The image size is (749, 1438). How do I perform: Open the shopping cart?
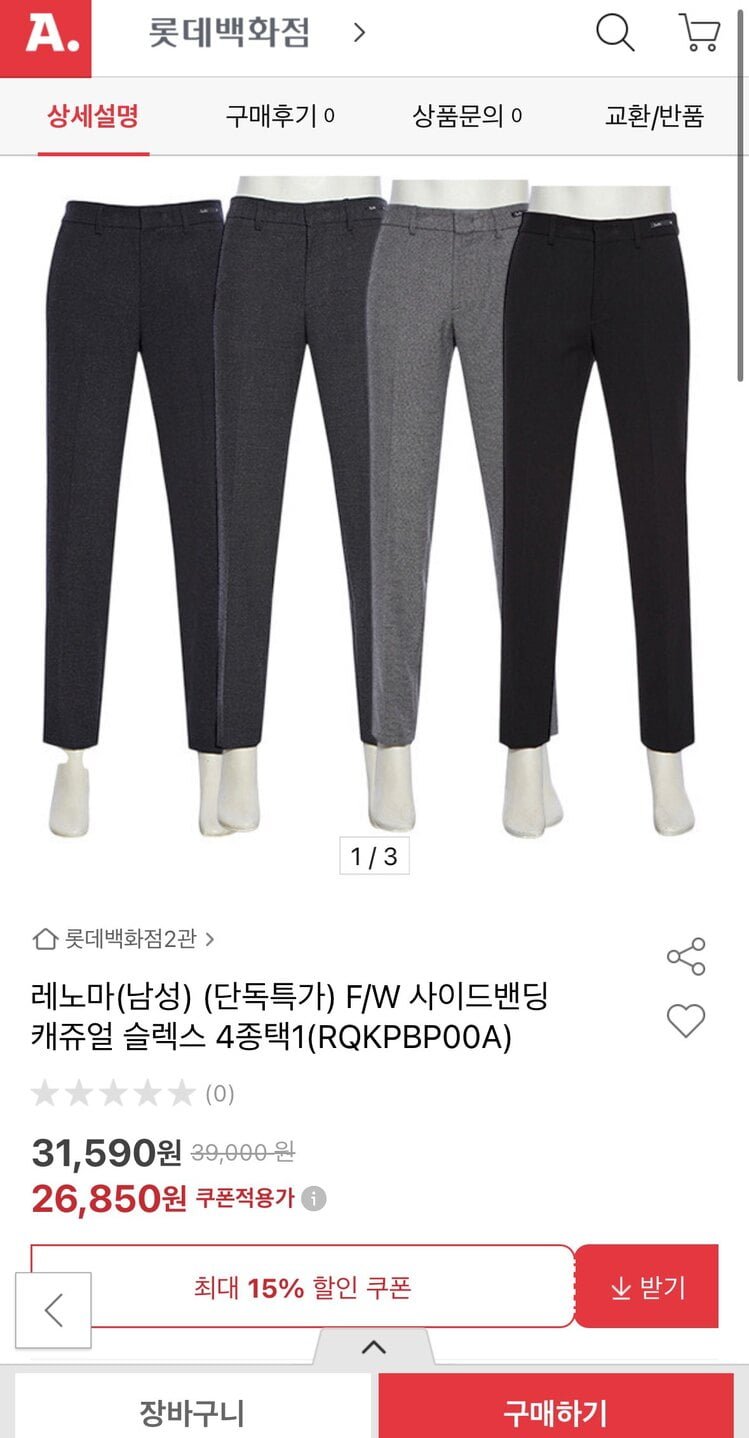(700, 33)
